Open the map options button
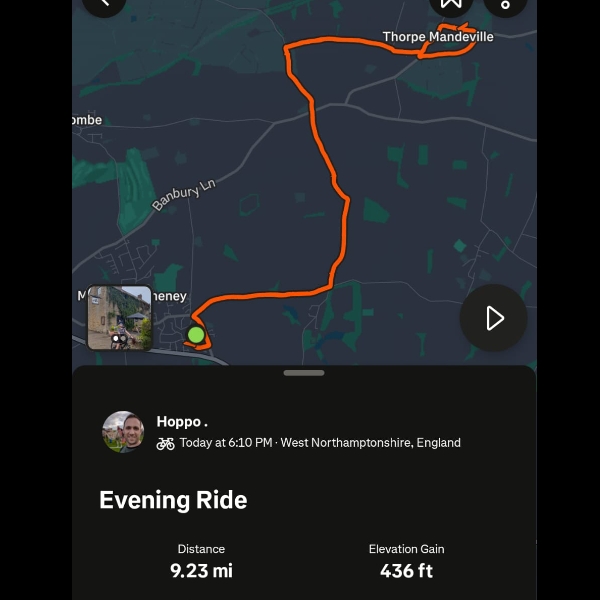The height and width of the screenshot is (600, 600). [x=505, y=4]
